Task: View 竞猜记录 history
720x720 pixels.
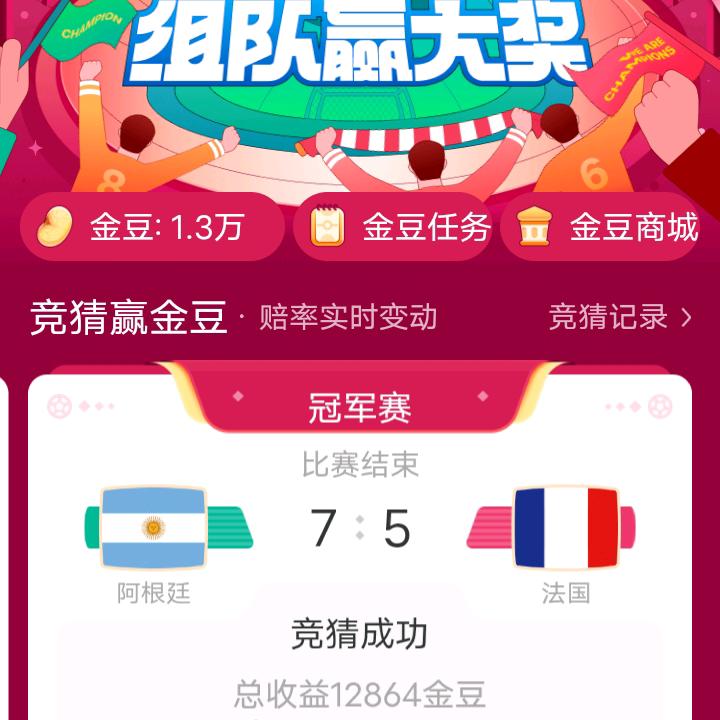Action: click(619, 318)
